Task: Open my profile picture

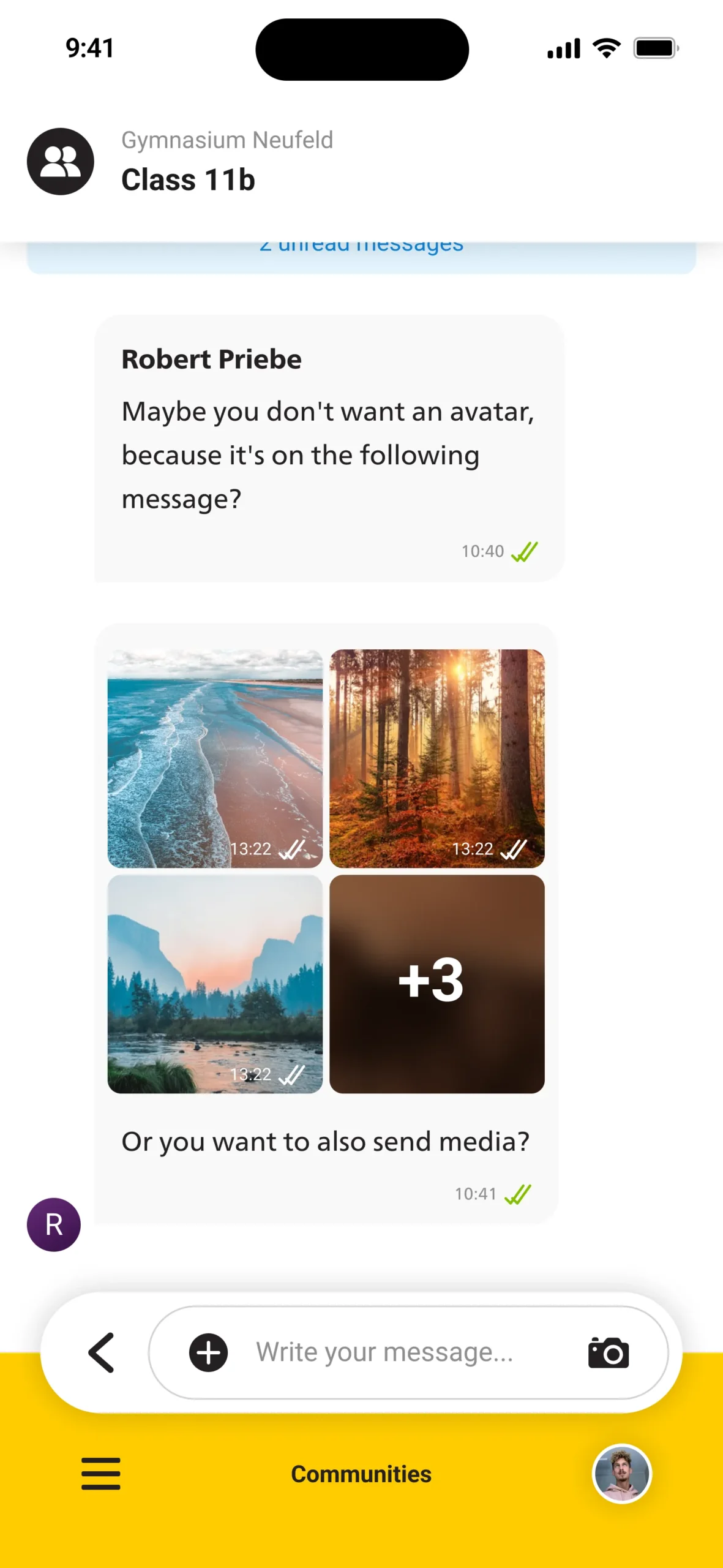Action: point(622,1474)
